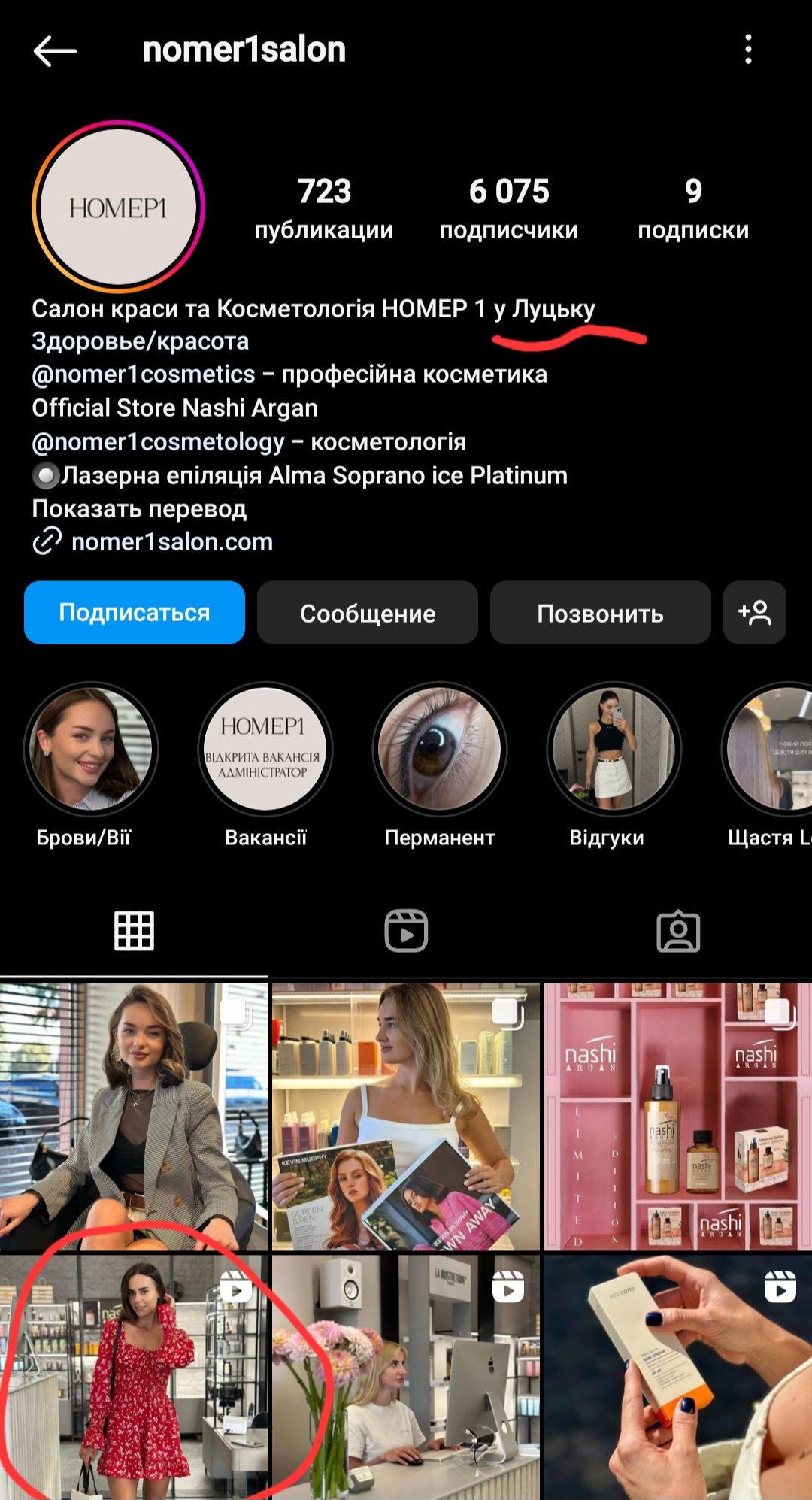Open the @nomer1cosmetology mention link
This screenshot has width=812, height=1500.
pyautogui.click(x=159, y=442)
